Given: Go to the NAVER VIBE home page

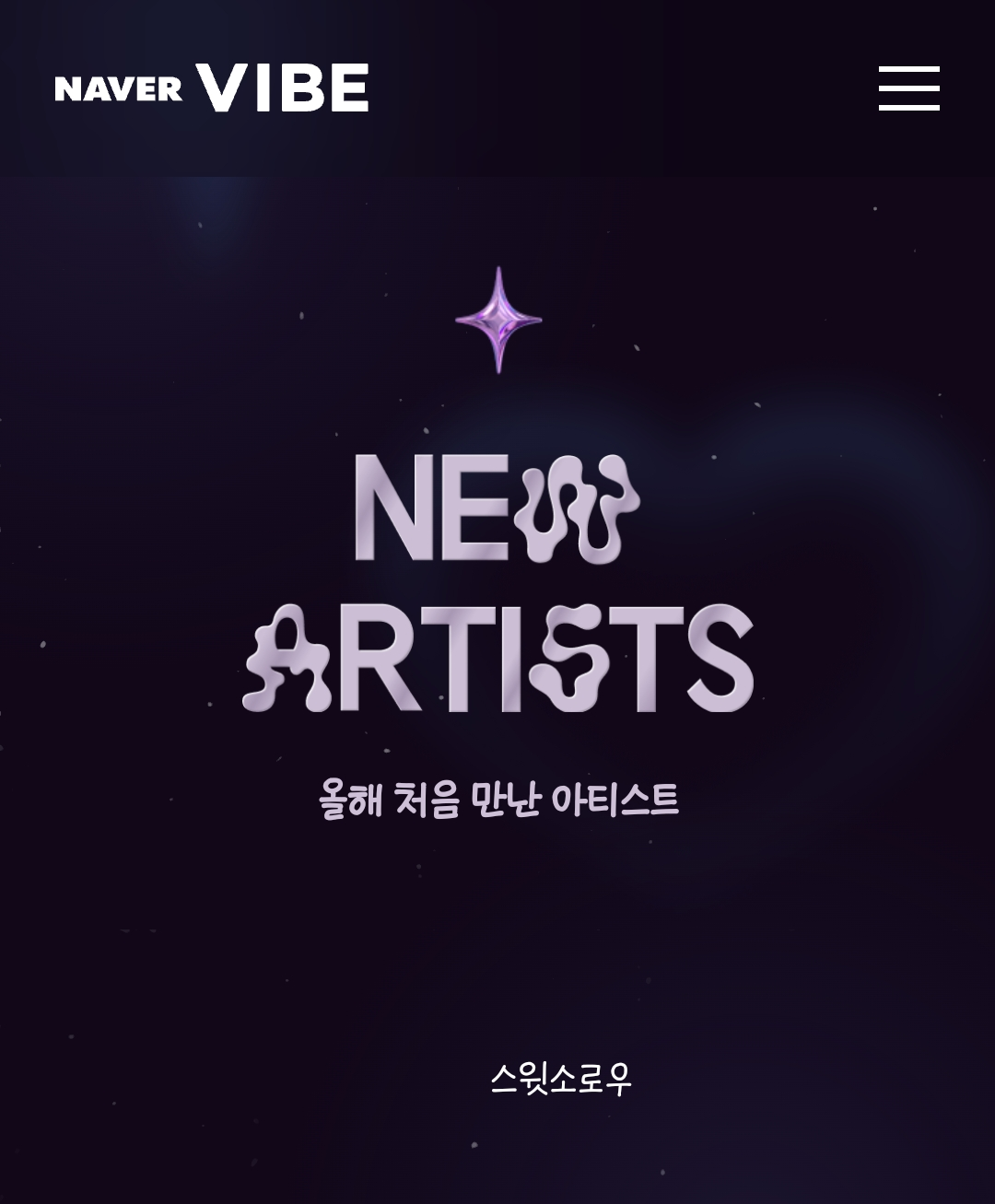Looking at the screenshot, I should pos(212,88).
